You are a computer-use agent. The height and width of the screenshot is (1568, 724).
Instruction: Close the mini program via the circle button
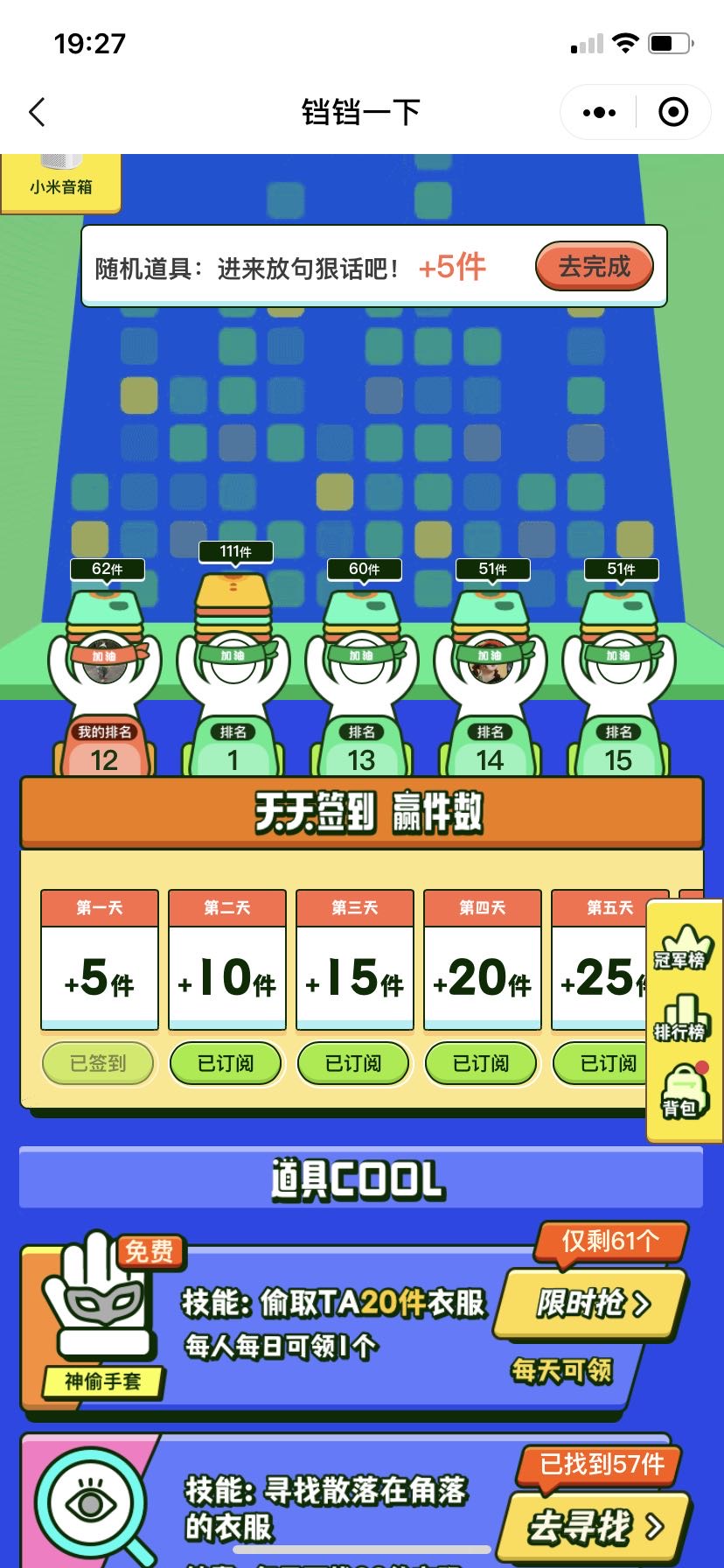[673, 112]
